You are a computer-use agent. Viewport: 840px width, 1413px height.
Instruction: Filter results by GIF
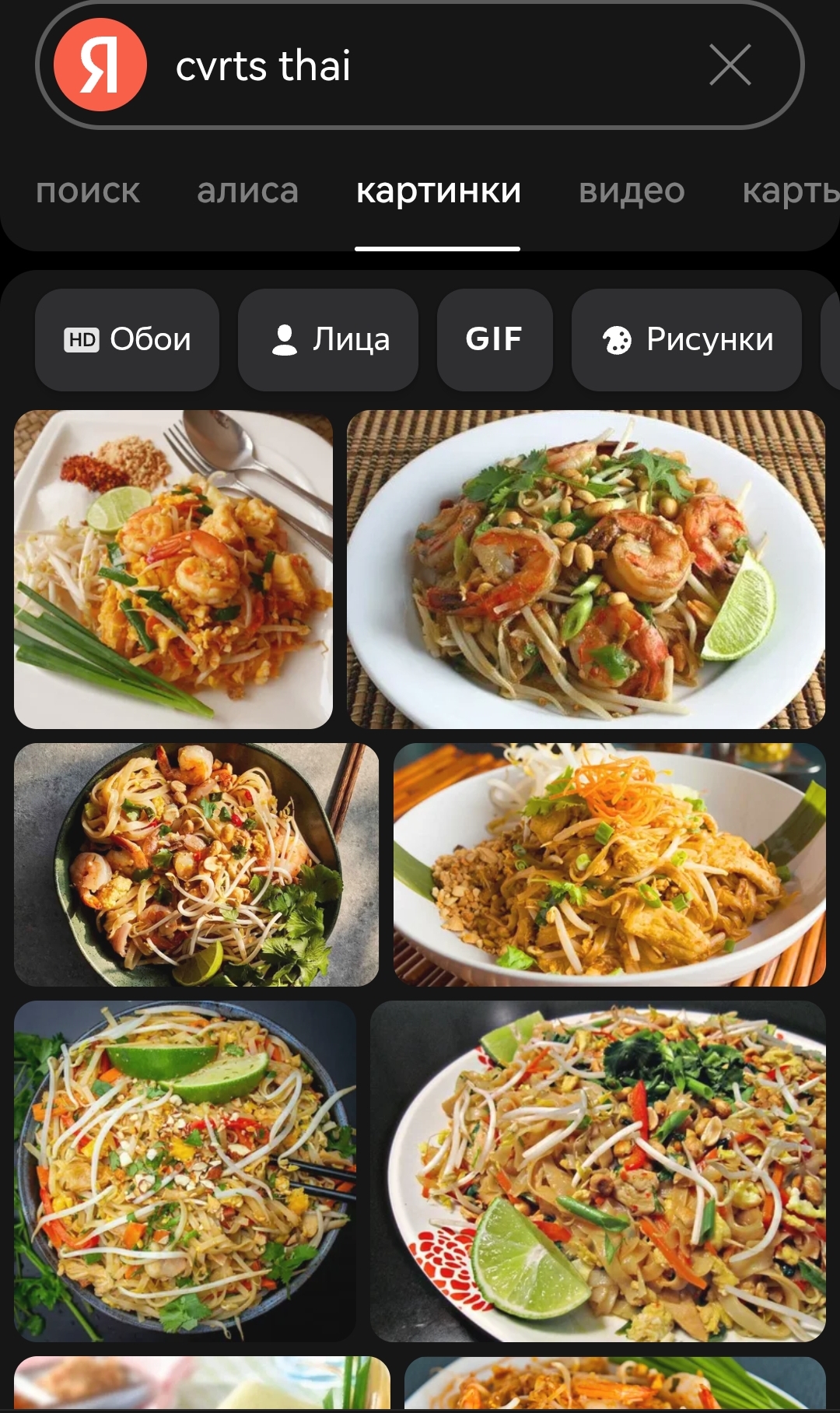pyautogui.click(x=495, y=339)
